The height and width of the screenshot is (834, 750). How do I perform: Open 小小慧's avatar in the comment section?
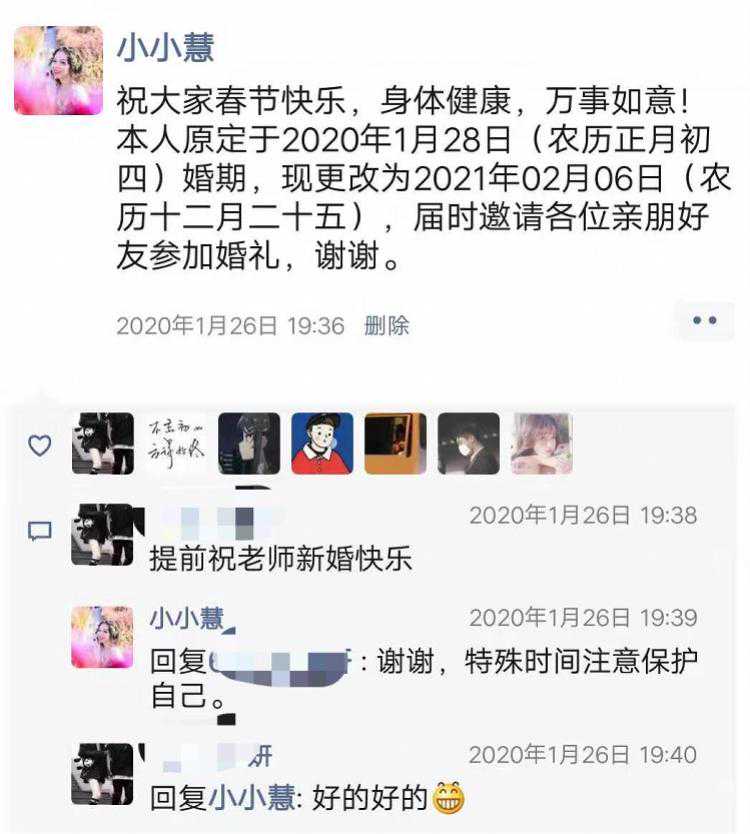tap(102, 637)
